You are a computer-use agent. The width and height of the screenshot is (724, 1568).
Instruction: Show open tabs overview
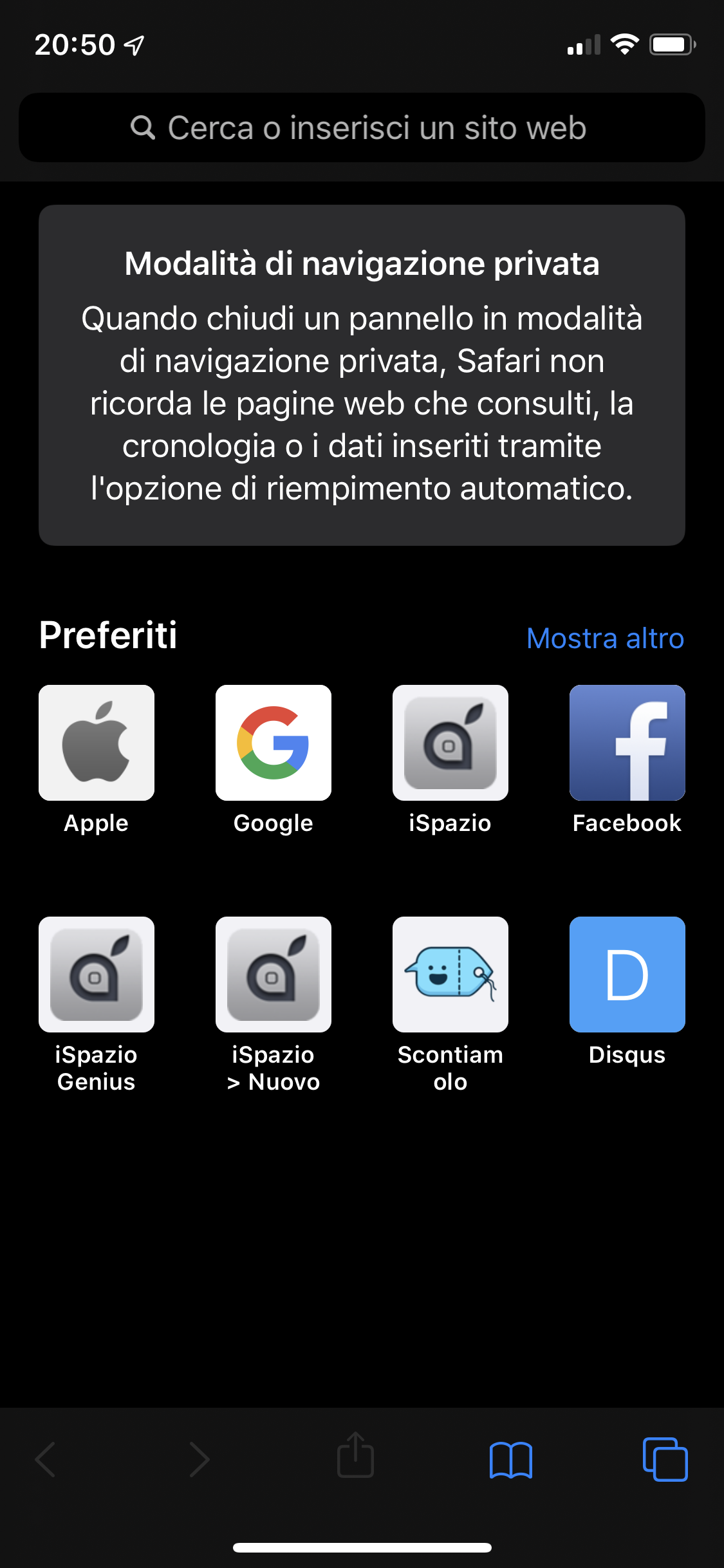pyautogui.click(x=665, y=1459)
